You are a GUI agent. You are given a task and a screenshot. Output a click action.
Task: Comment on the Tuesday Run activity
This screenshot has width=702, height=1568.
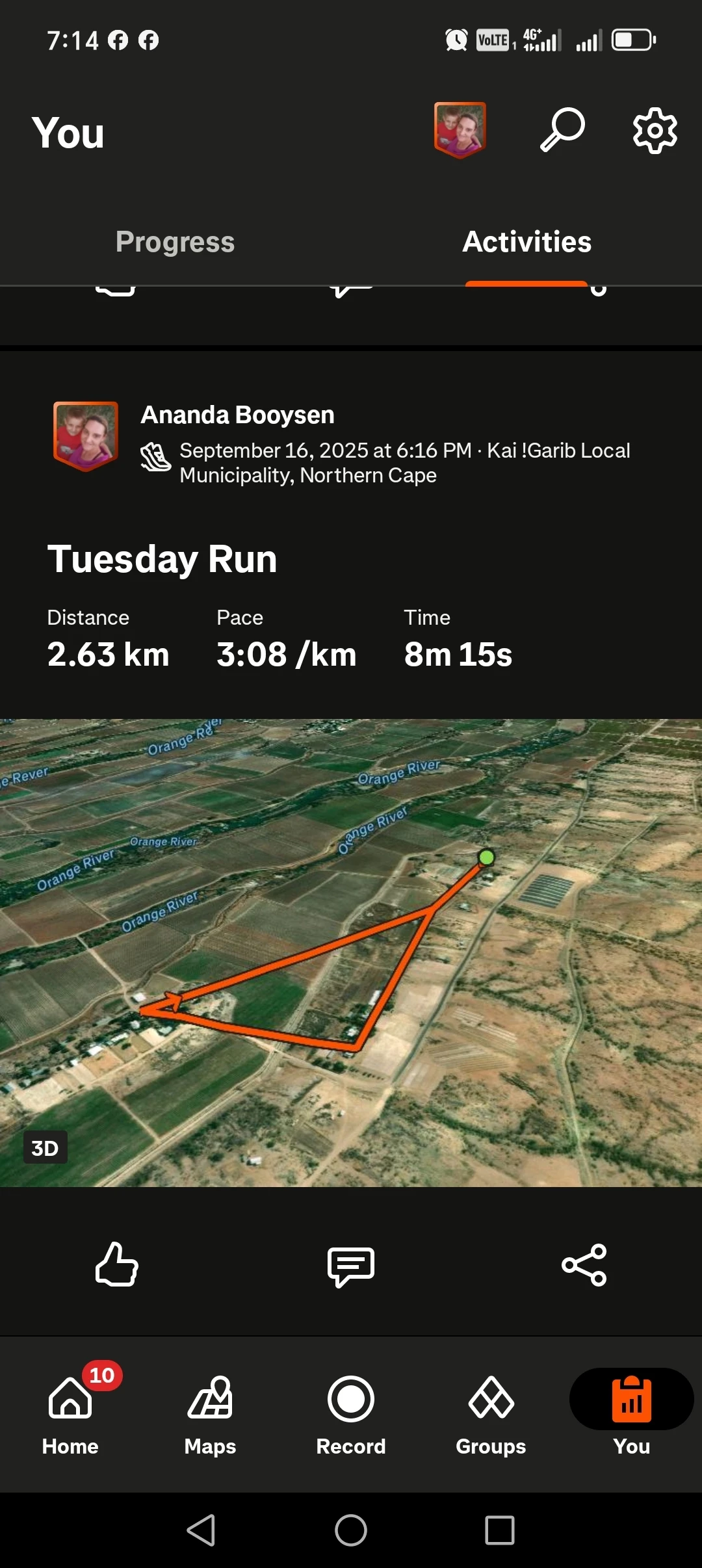(351, 1266)
